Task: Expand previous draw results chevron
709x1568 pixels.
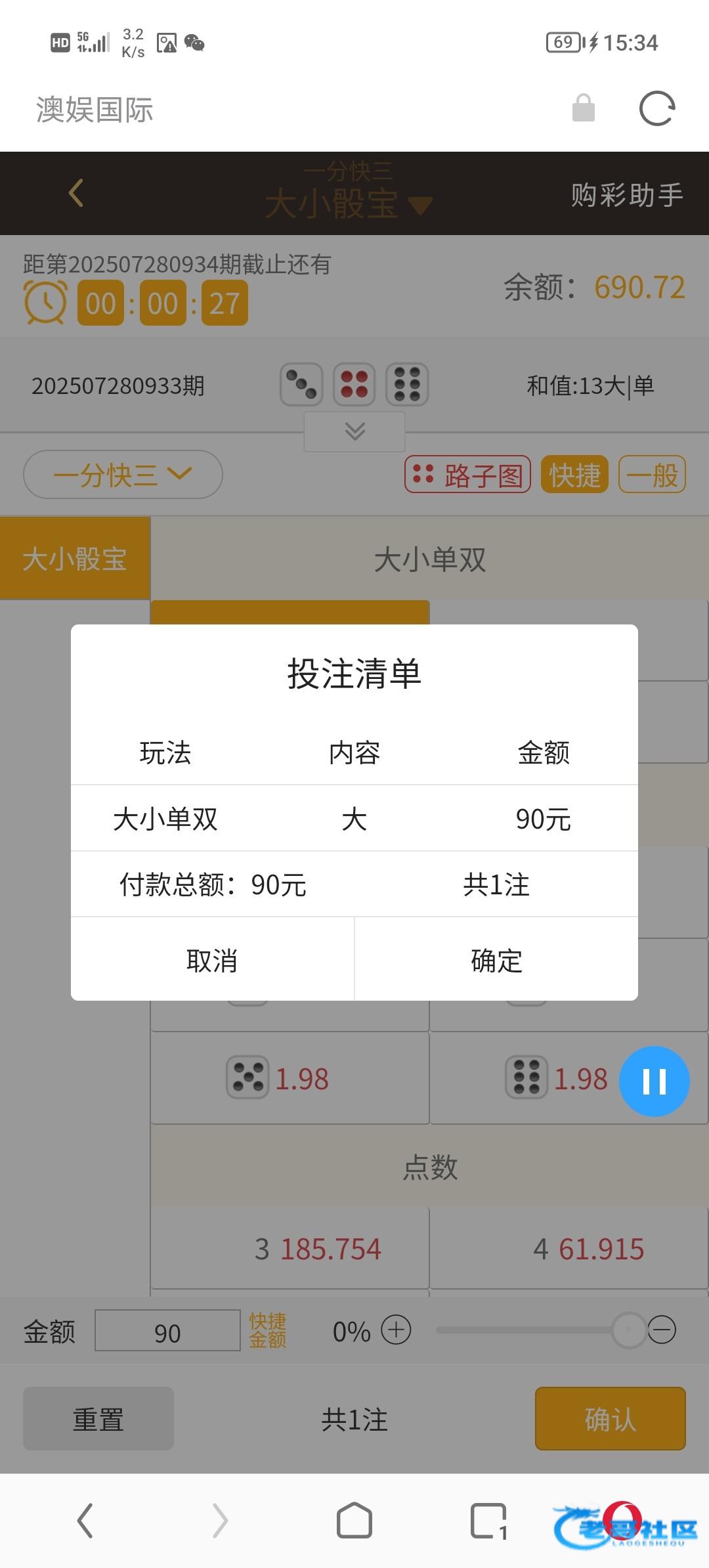Action: pyautogui.click(x=354, y=431)
